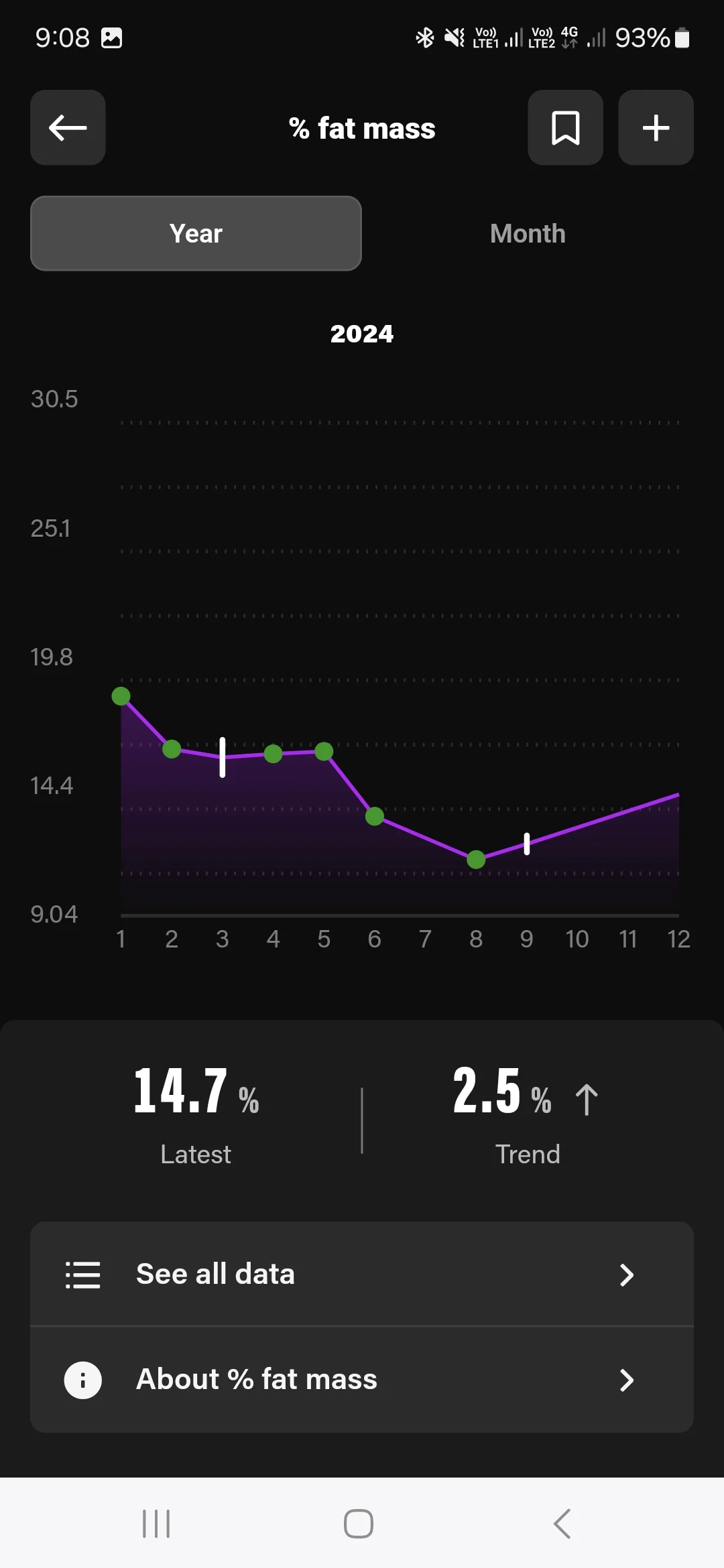Go back using the top-left arrow
The height and width of the screenshot is (1568, 724).
click(x=68, y=127)
